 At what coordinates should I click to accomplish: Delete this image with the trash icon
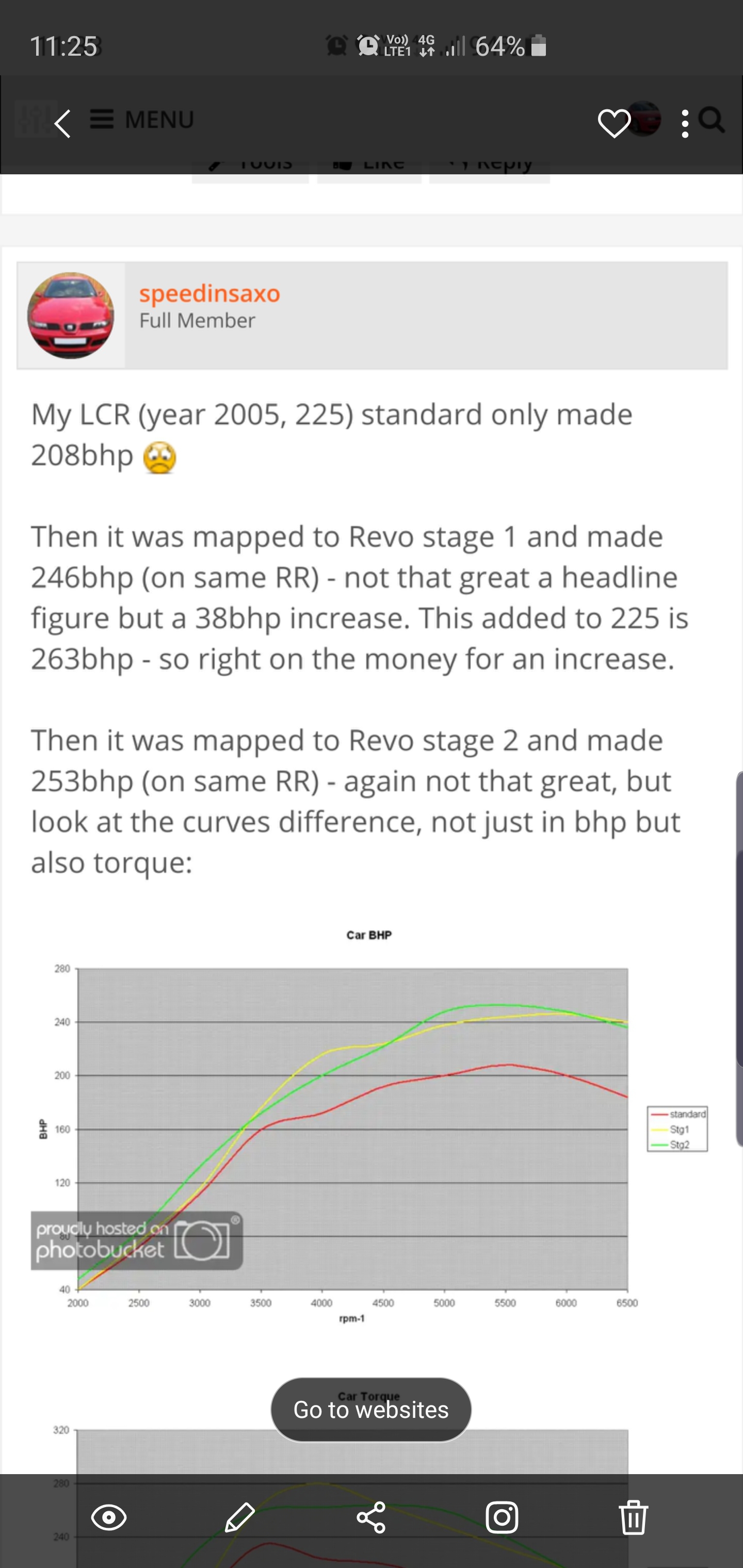click(634, 1517)
